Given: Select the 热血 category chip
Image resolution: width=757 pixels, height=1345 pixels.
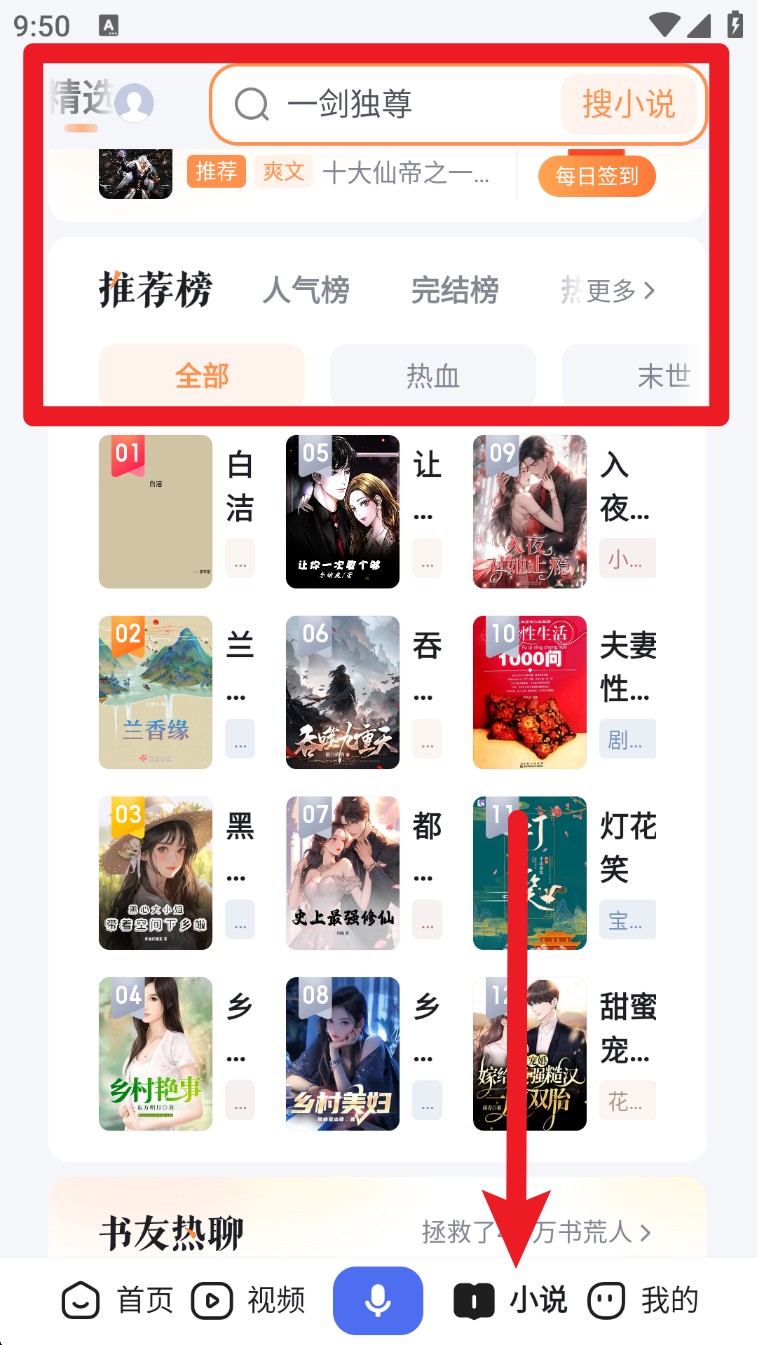Looking at the screenshot, I should (x=432, y=376).
